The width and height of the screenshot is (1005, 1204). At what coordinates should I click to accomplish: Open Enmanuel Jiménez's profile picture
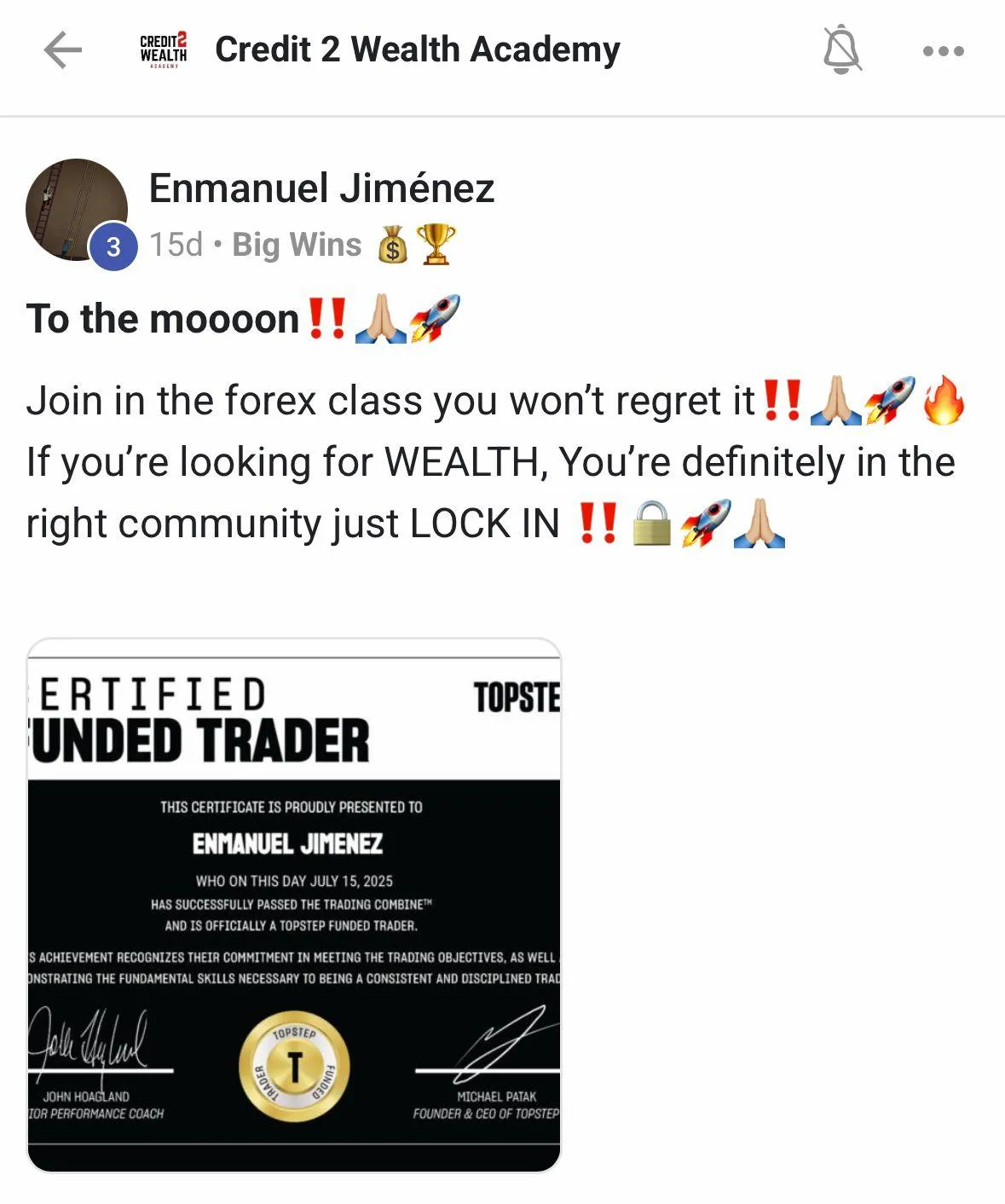77,210
